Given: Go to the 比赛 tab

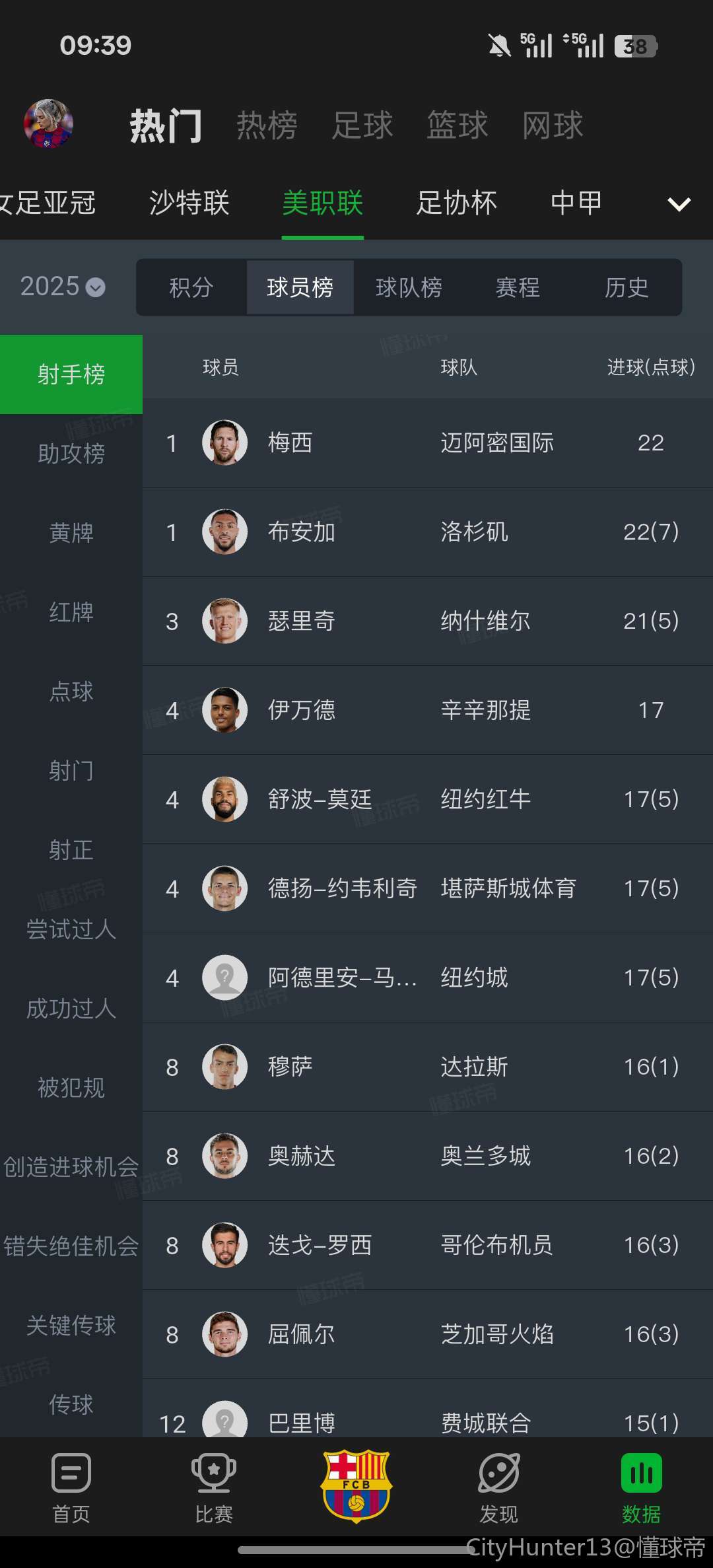Looking at the screenshot, I should 214,1489.
